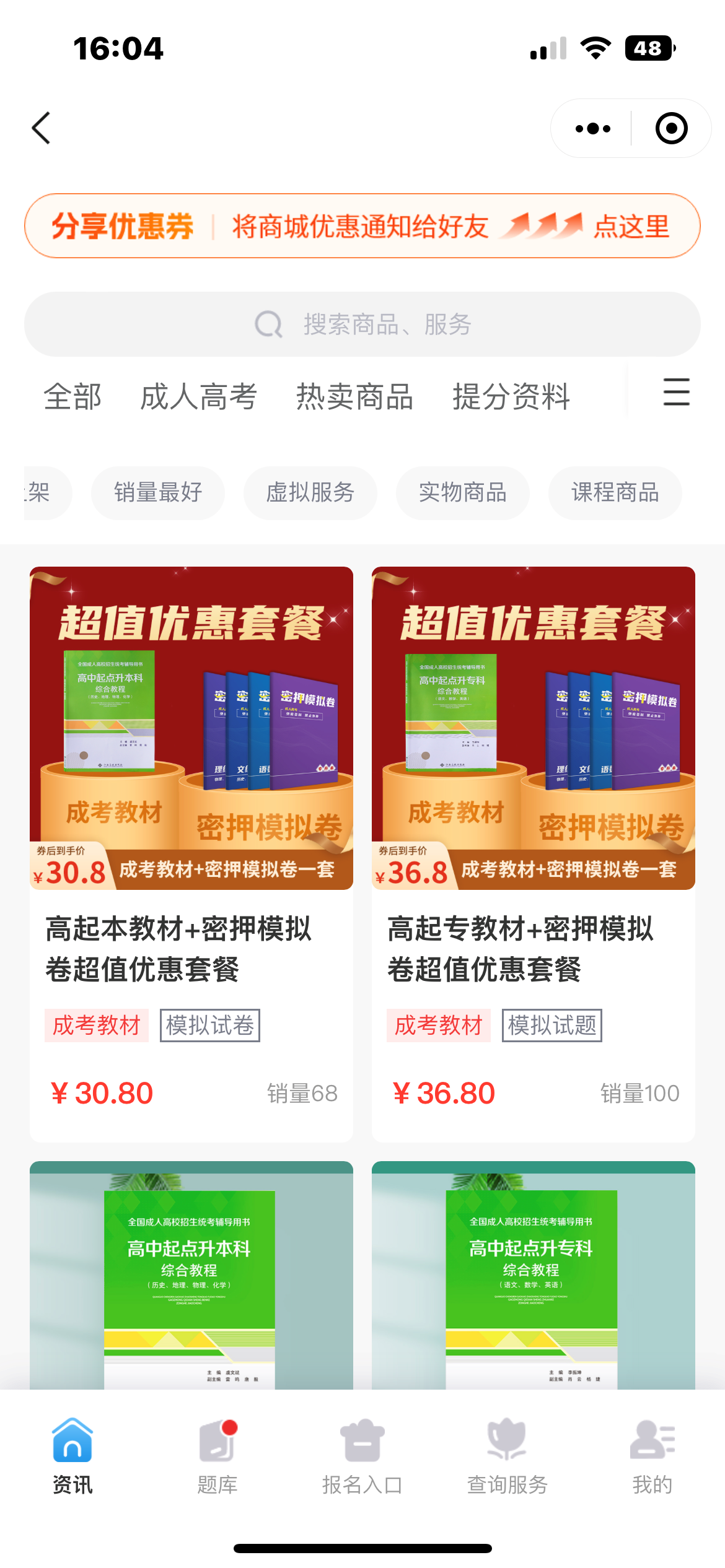Apply the 课程商品 filter chip

[x=615, y=493]
